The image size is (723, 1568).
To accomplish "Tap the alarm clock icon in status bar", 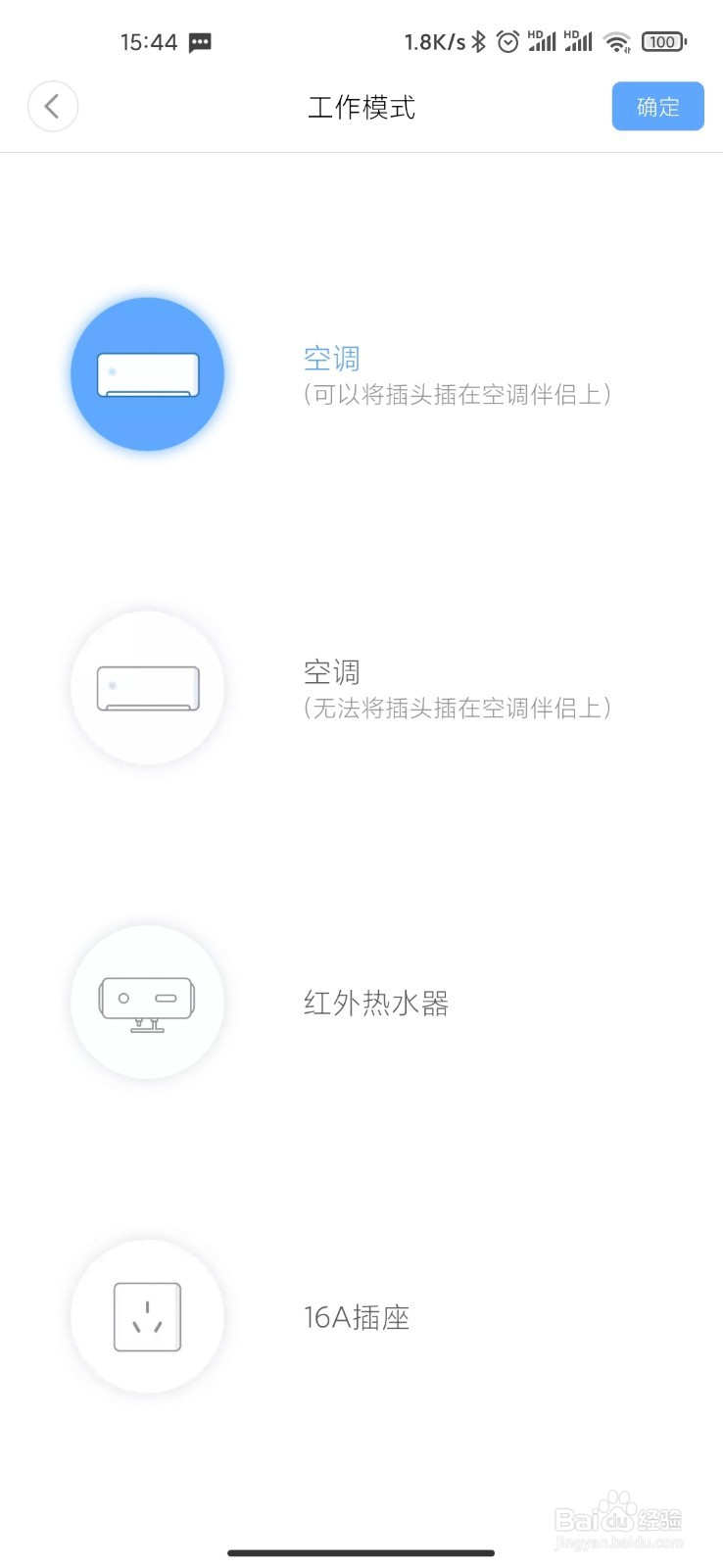I will [507, 41].
